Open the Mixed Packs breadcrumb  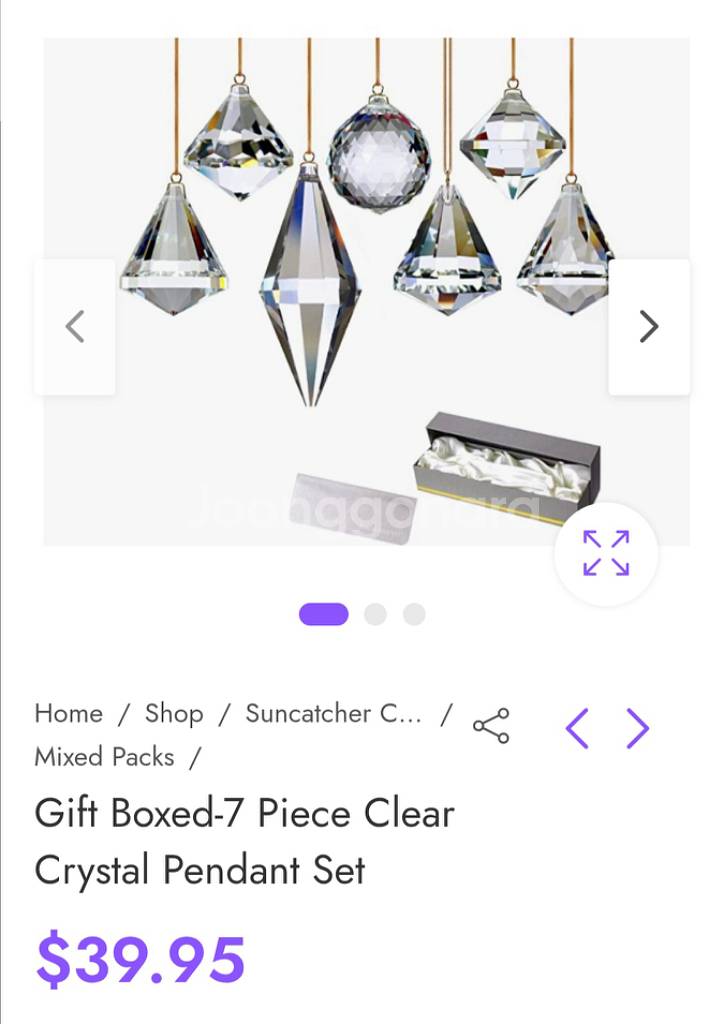(x=104, y=757)
